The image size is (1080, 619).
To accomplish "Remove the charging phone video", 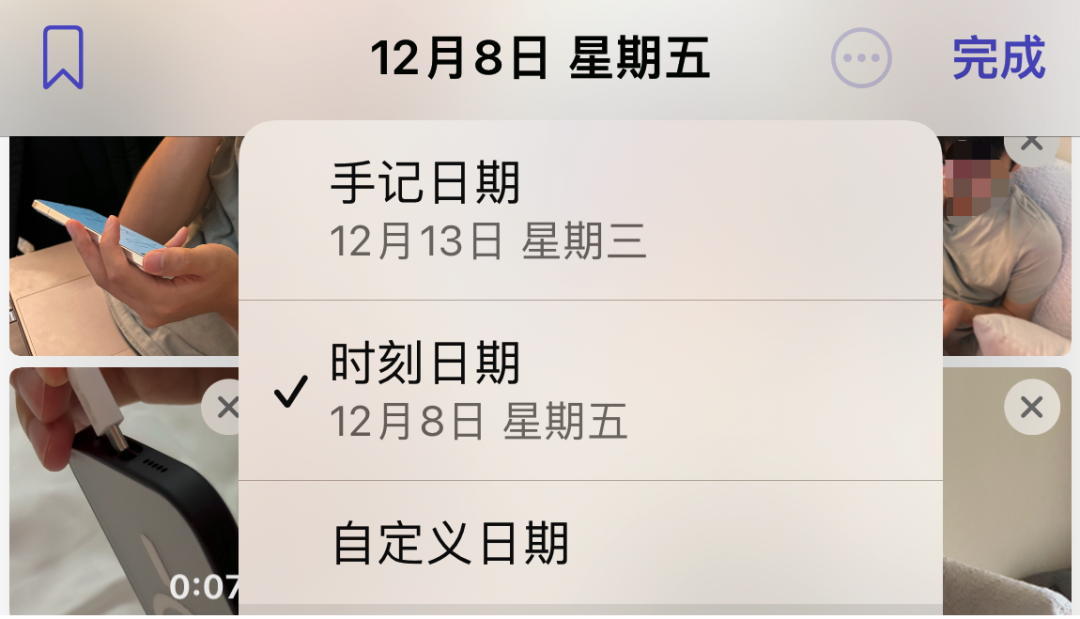I will [226, 407].
